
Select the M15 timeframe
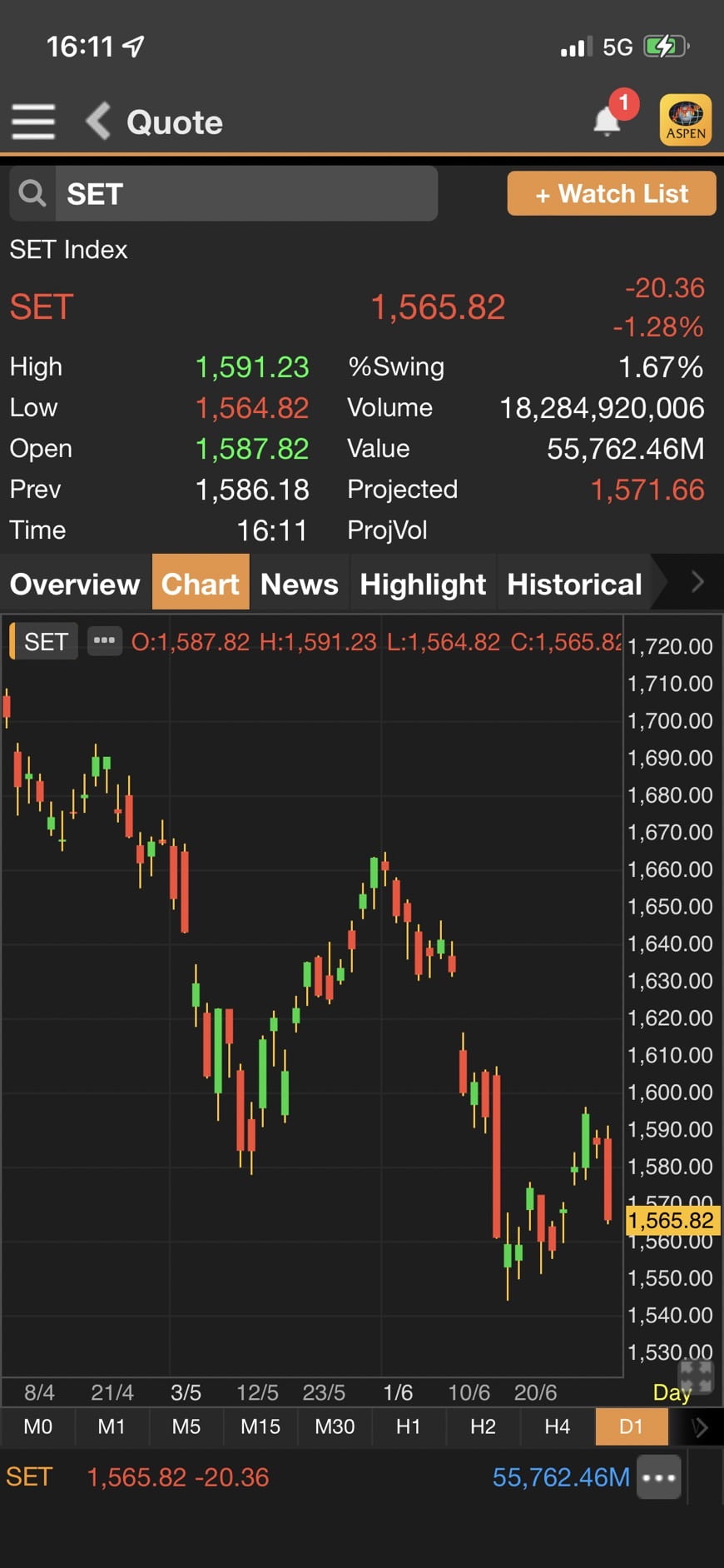point(260,1426)
